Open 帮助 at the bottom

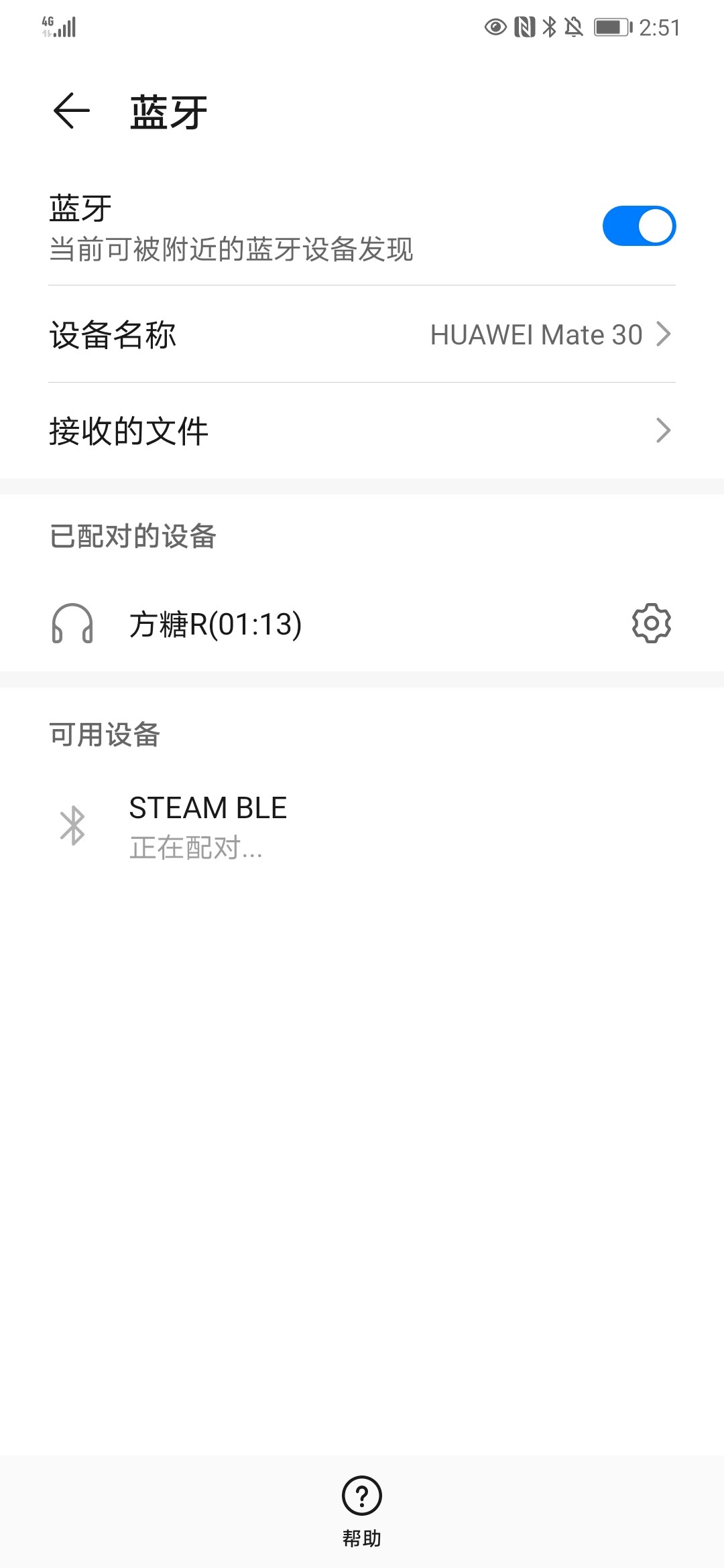(x=362, y=1511)
